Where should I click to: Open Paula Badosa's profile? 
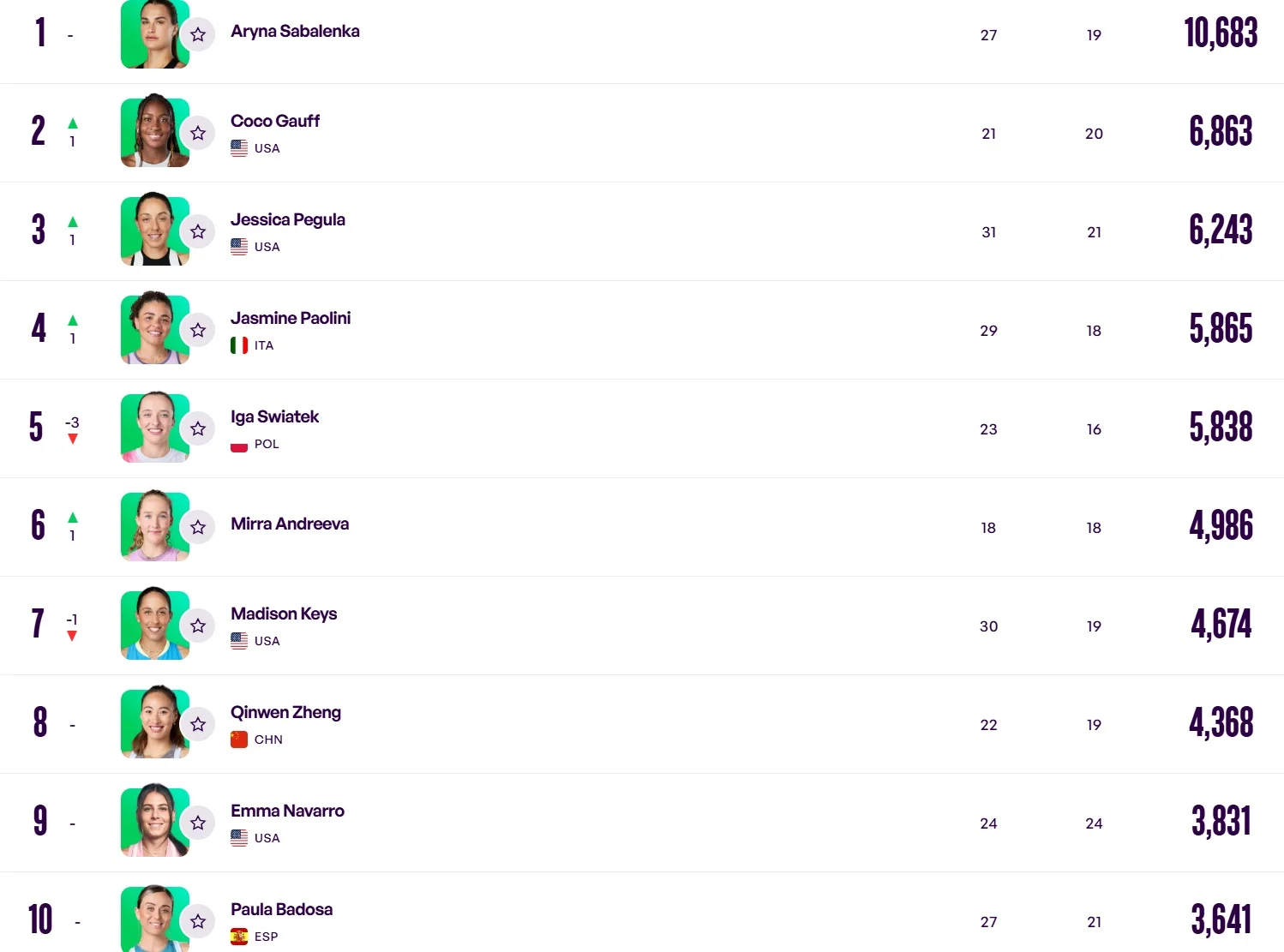(x=281, y=910)
